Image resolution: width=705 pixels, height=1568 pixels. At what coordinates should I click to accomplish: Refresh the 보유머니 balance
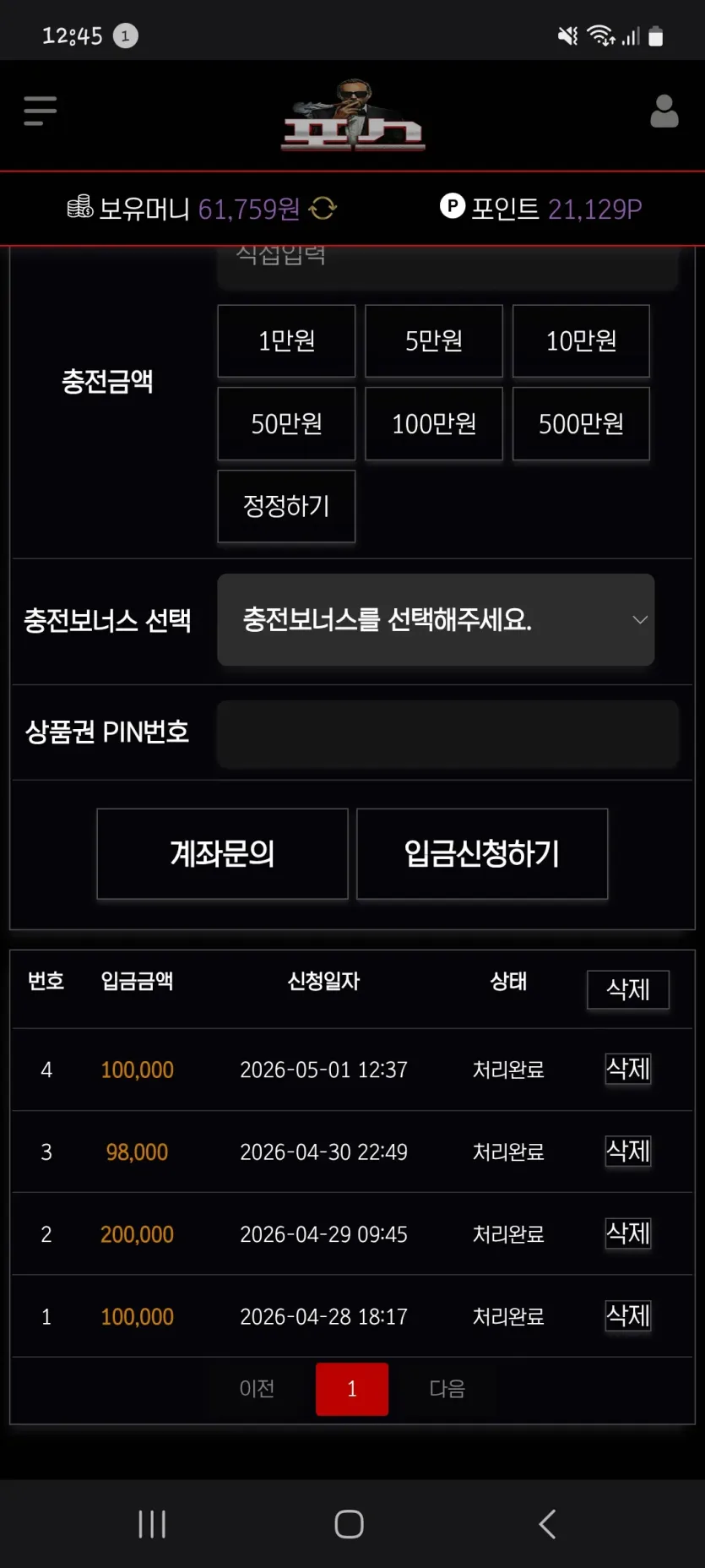pyautogui.click(x=323, y=208)
